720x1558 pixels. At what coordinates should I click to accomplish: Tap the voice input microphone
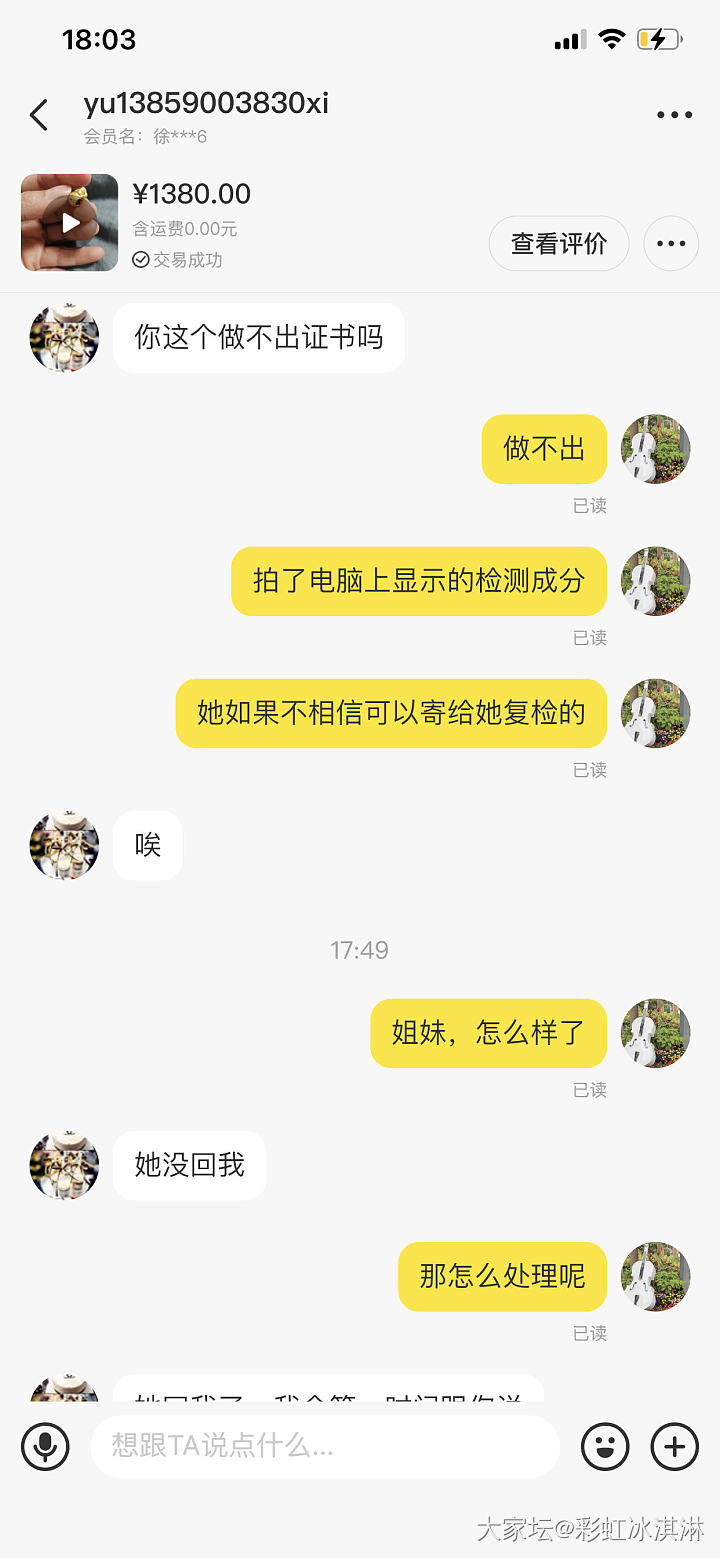click(x=45, y=1446)
